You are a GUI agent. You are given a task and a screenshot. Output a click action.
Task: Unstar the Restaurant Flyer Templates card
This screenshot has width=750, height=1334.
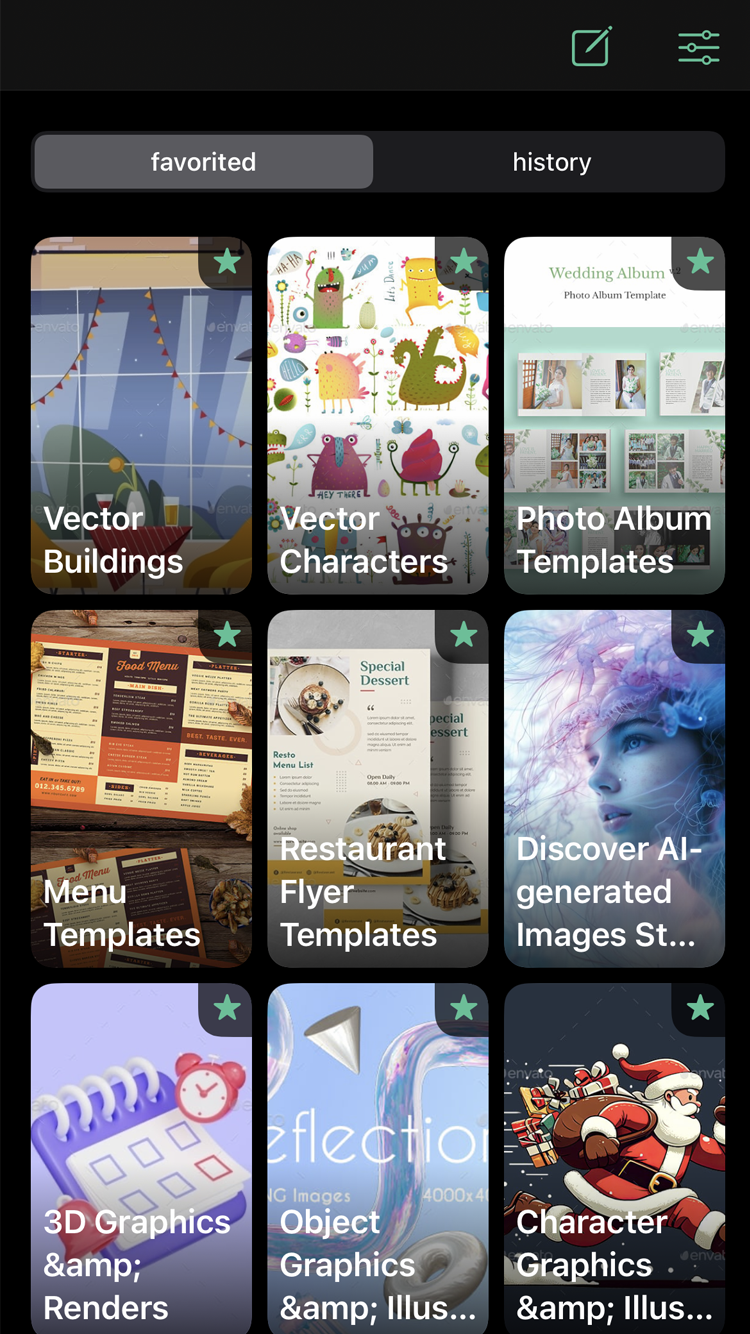click(x=464, y=634)
